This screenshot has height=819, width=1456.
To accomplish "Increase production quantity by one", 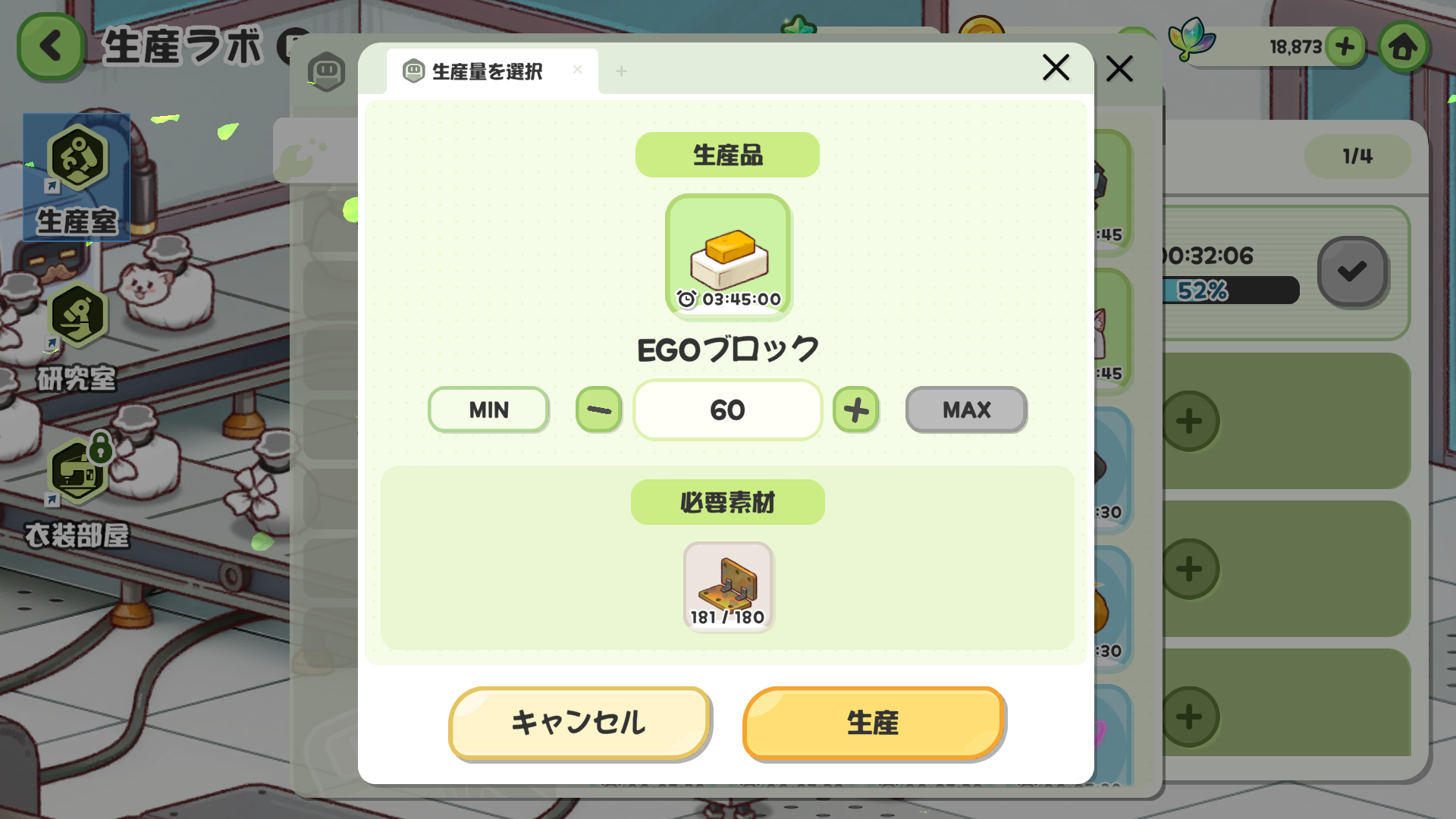I will coord(855,409).
